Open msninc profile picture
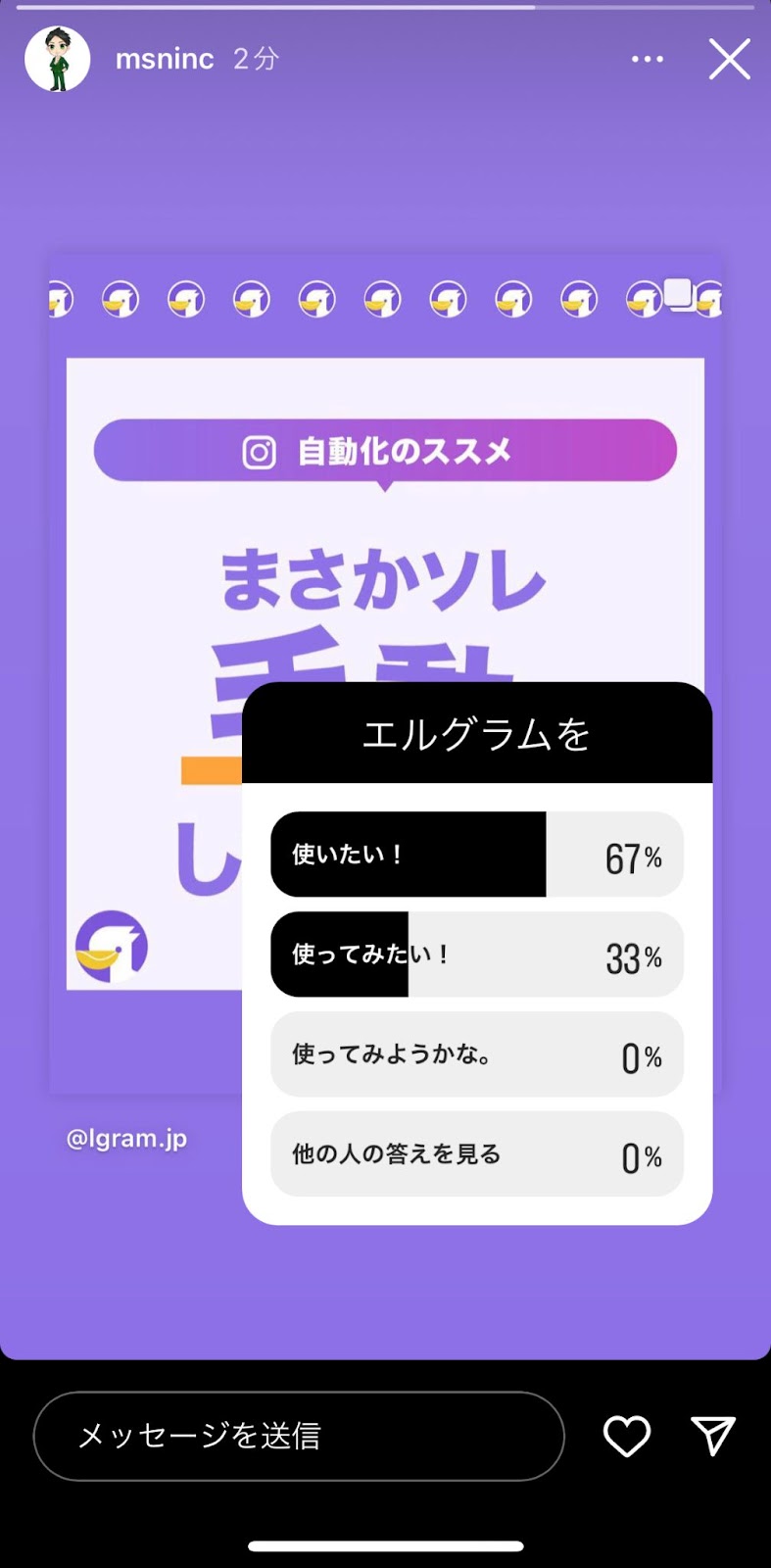The height and width of the screenshot is (1568, 771). tap(57, 59)
